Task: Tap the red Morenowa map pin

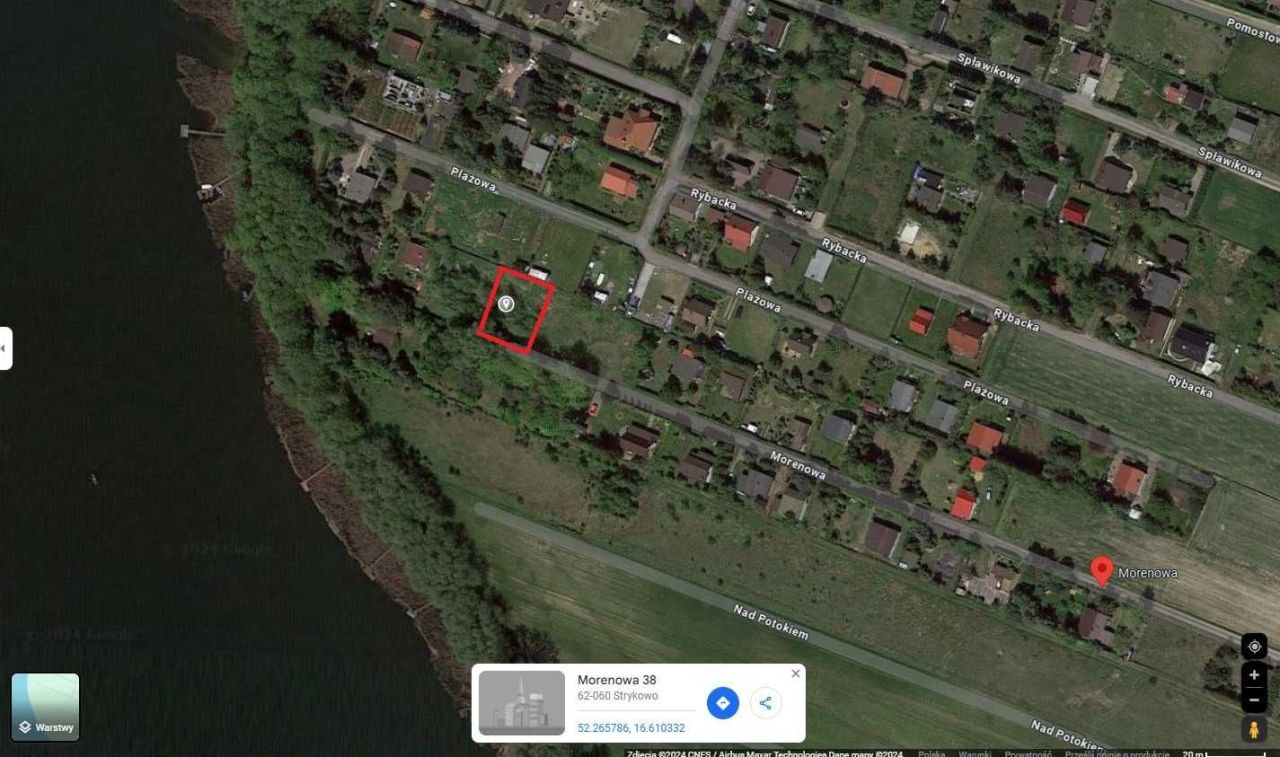Action: (1101, 571)
